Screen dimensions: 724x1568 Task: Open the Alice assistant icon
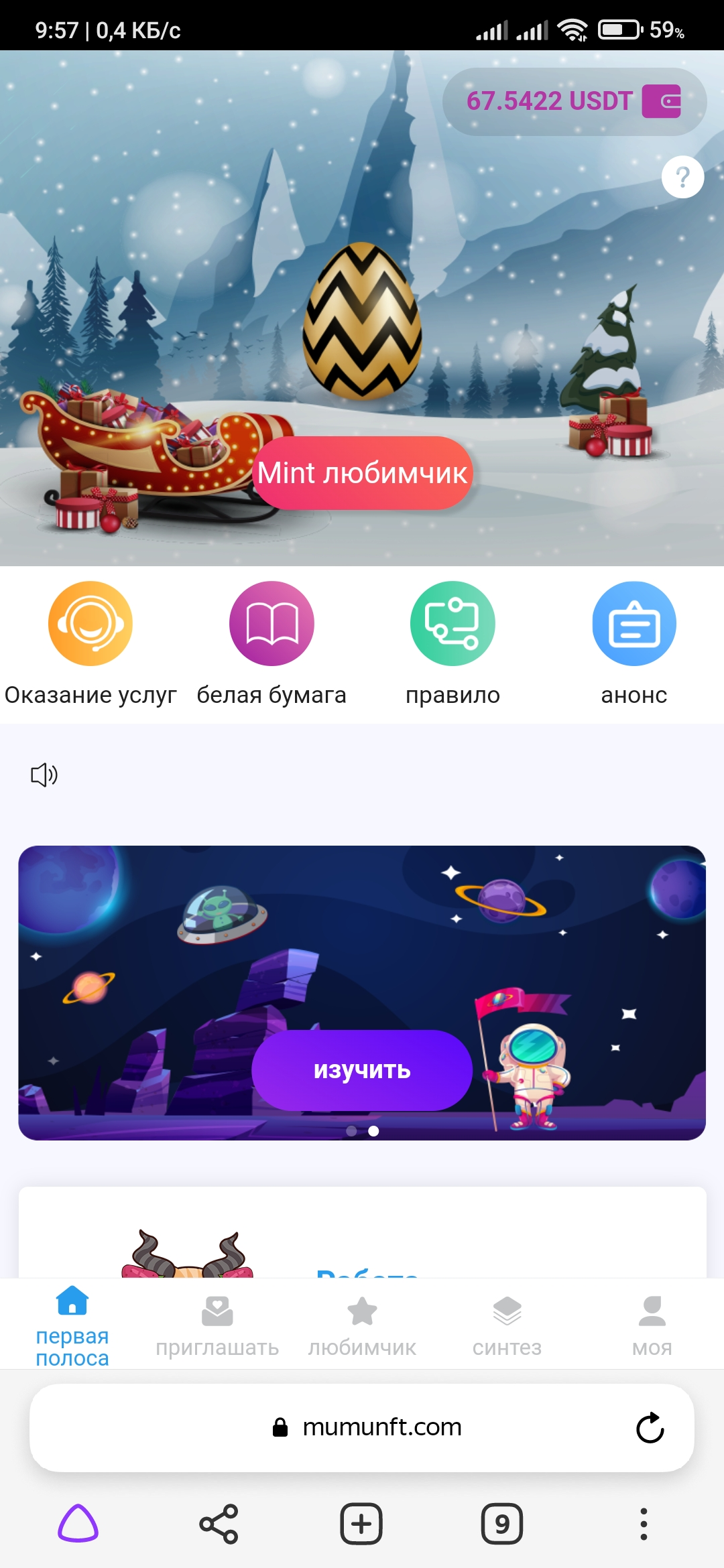78,1524
